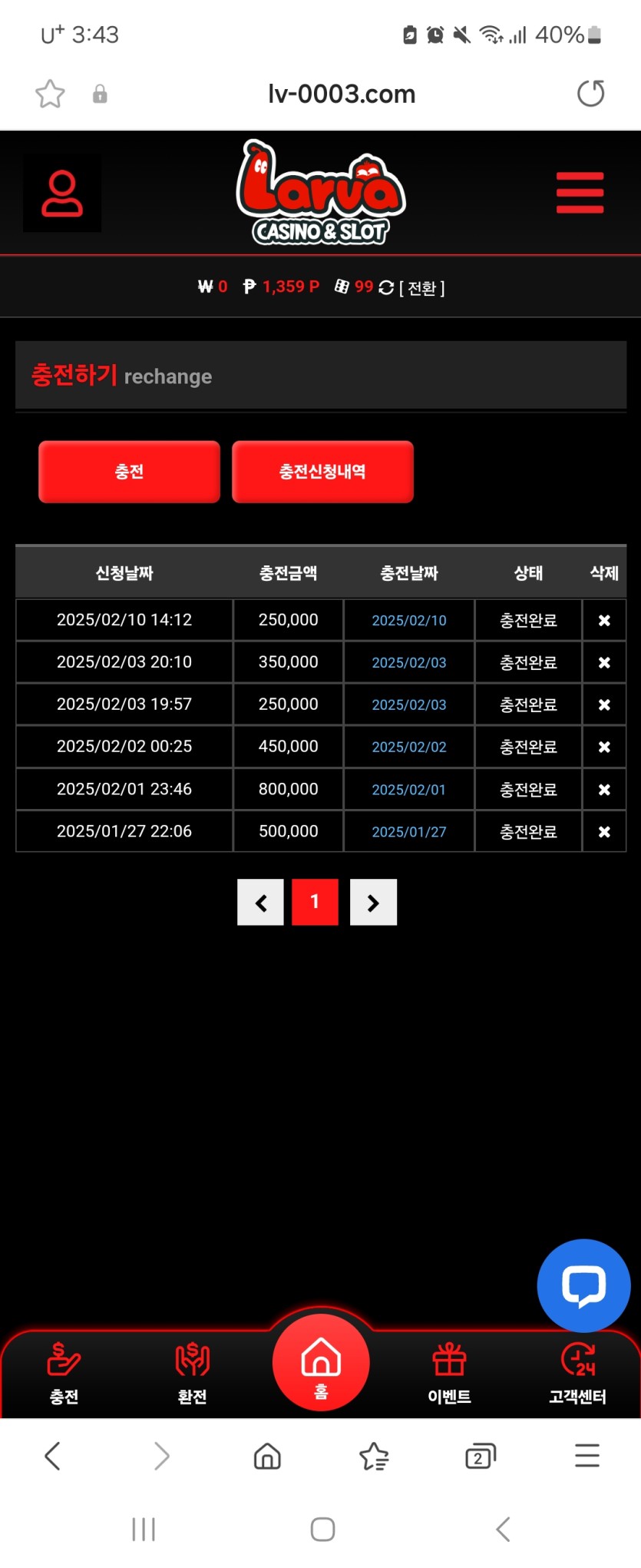Open 충전신청내역 recharge history
Viewport: 641px width, 1568px height.
[322, 472]
